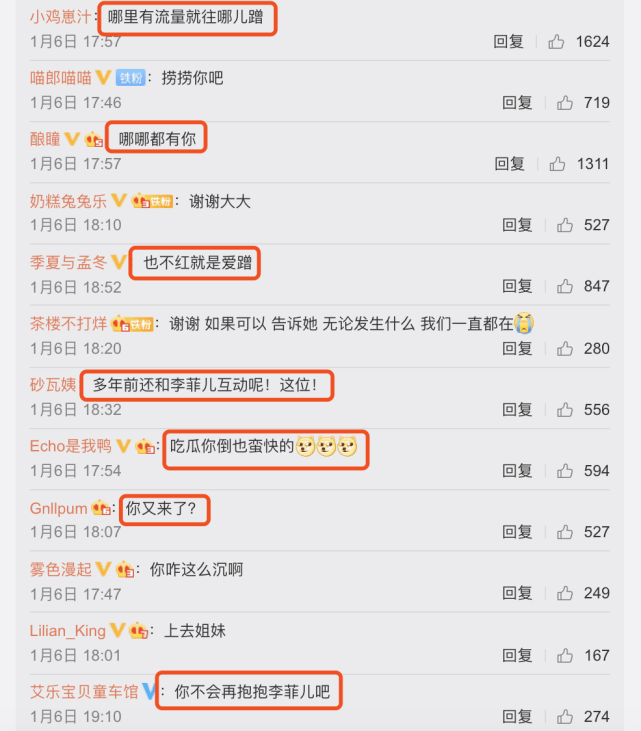
Task: Like 季夏与孟冬's comment
Action: point(565,286)
